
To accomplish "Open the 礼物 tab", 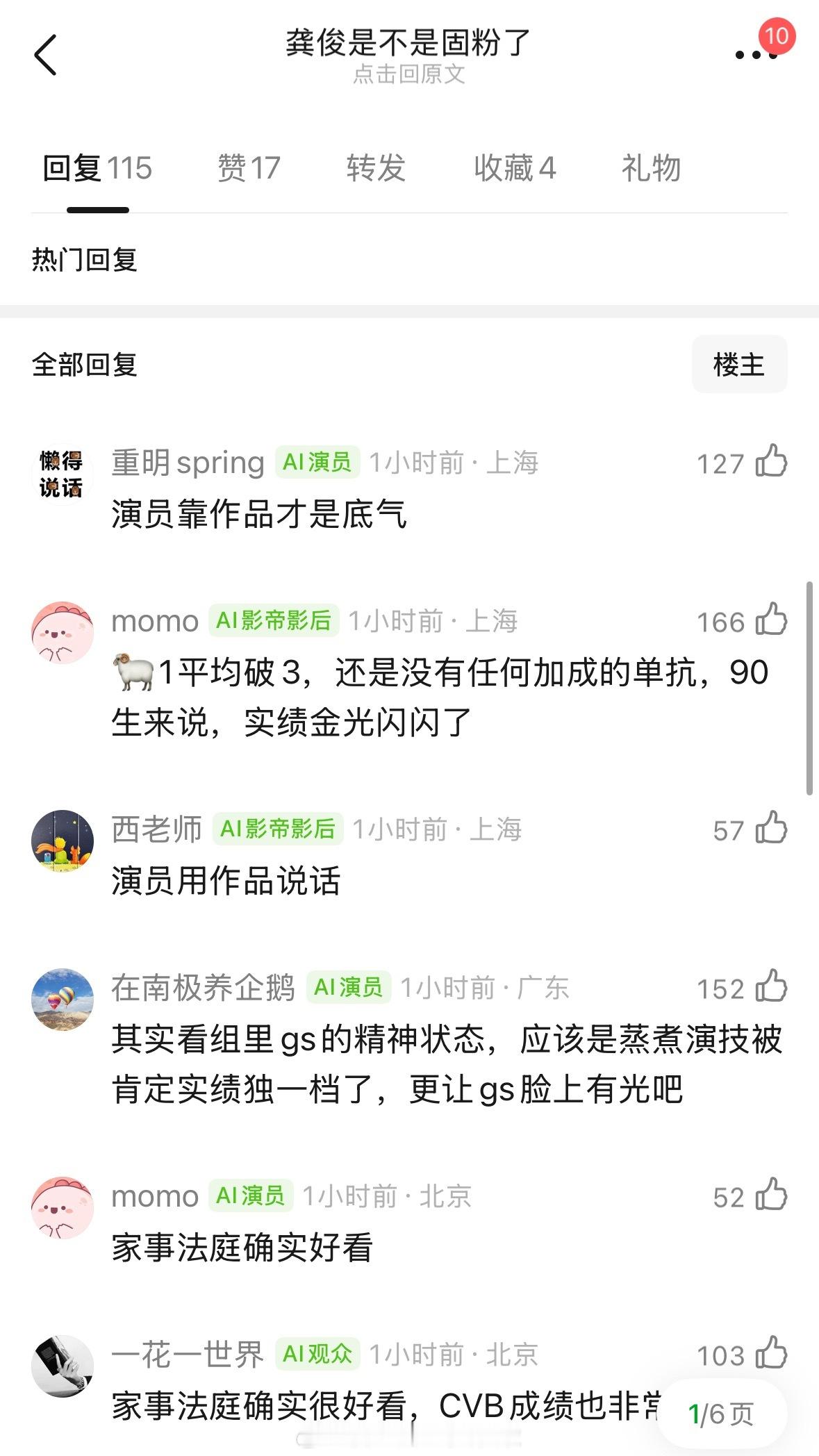I will tap(651, 167).
